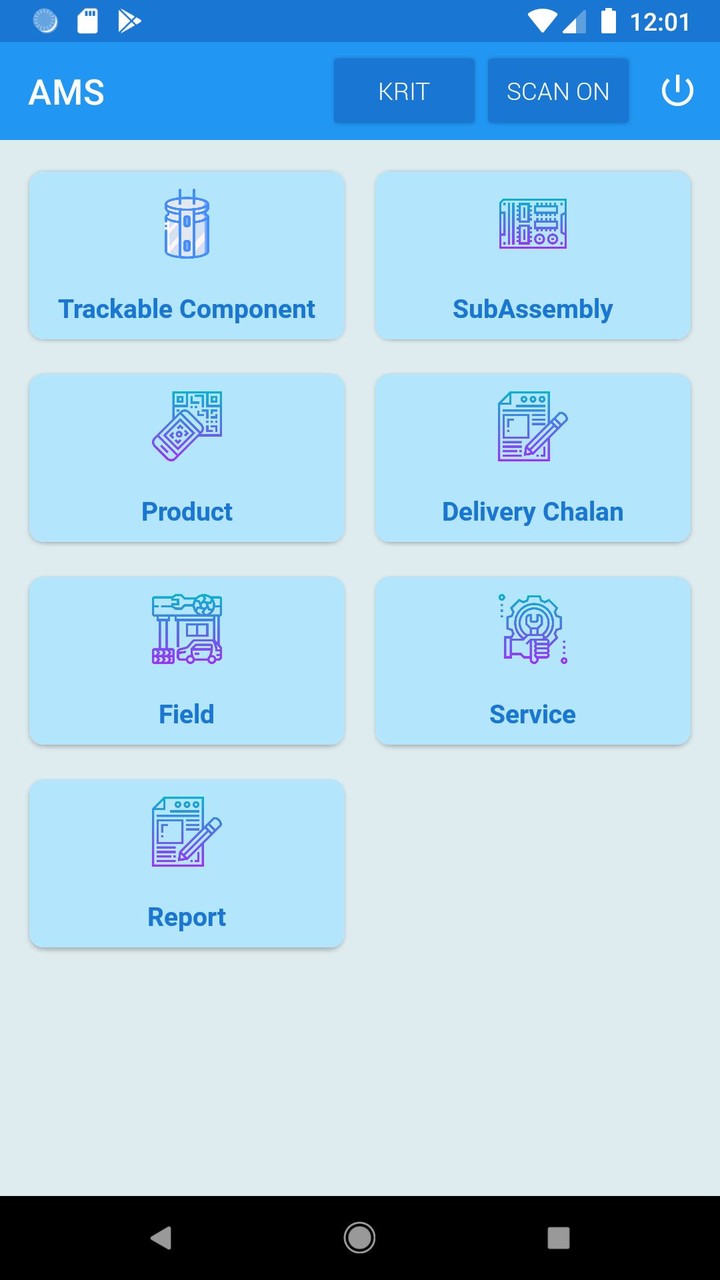
Task: Toggle SCAN ON mode
Action: click(558, 90)
